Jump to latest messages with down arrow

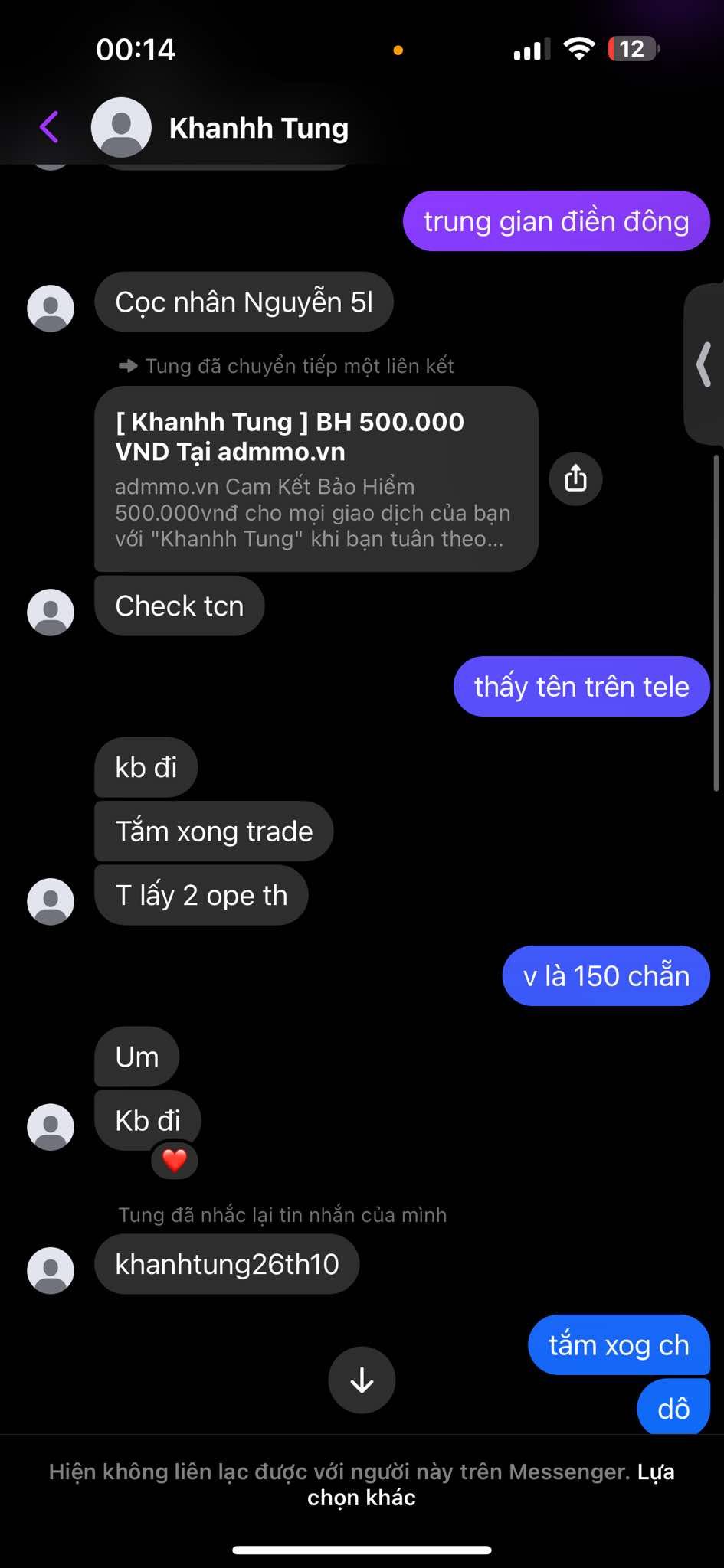(362, 1380)
